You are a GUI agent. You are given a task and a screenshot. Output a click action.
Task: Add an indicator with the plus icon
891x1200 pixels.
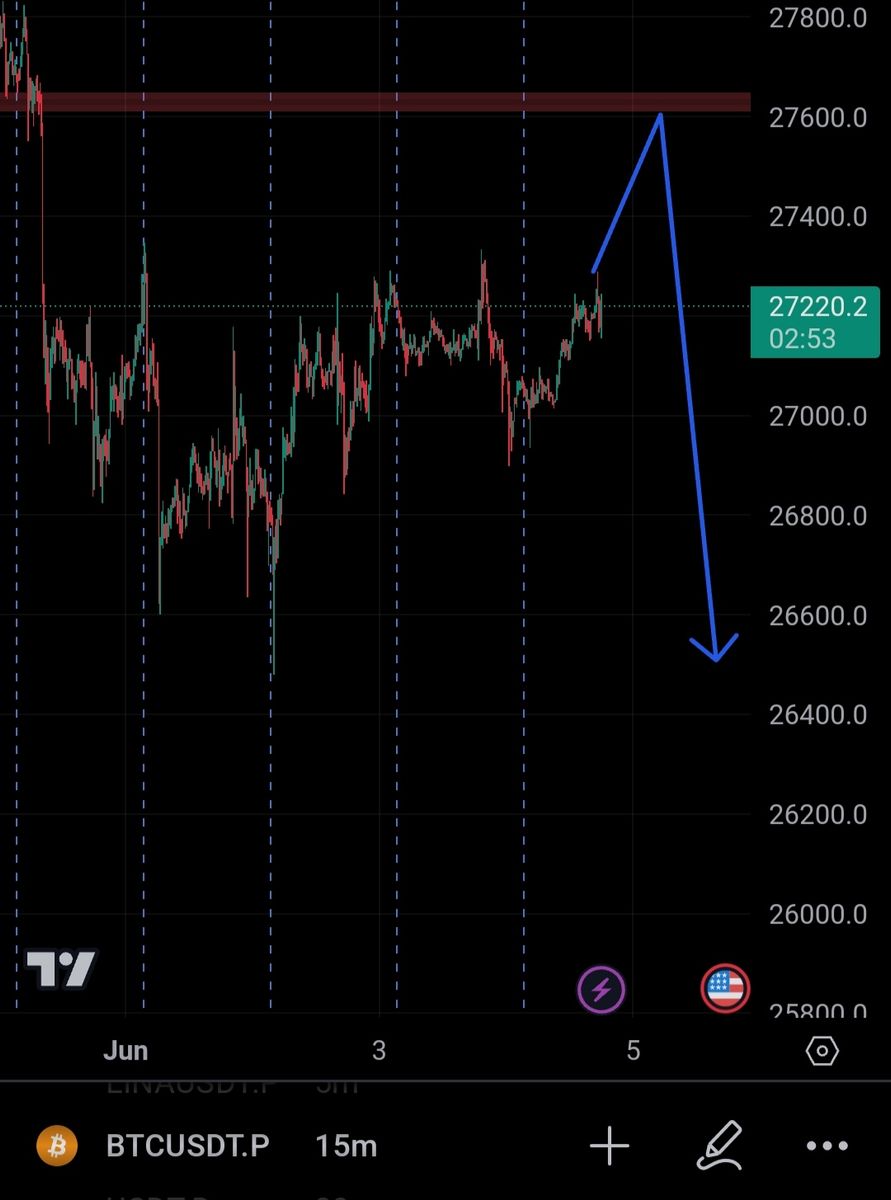pos(609,1146)
